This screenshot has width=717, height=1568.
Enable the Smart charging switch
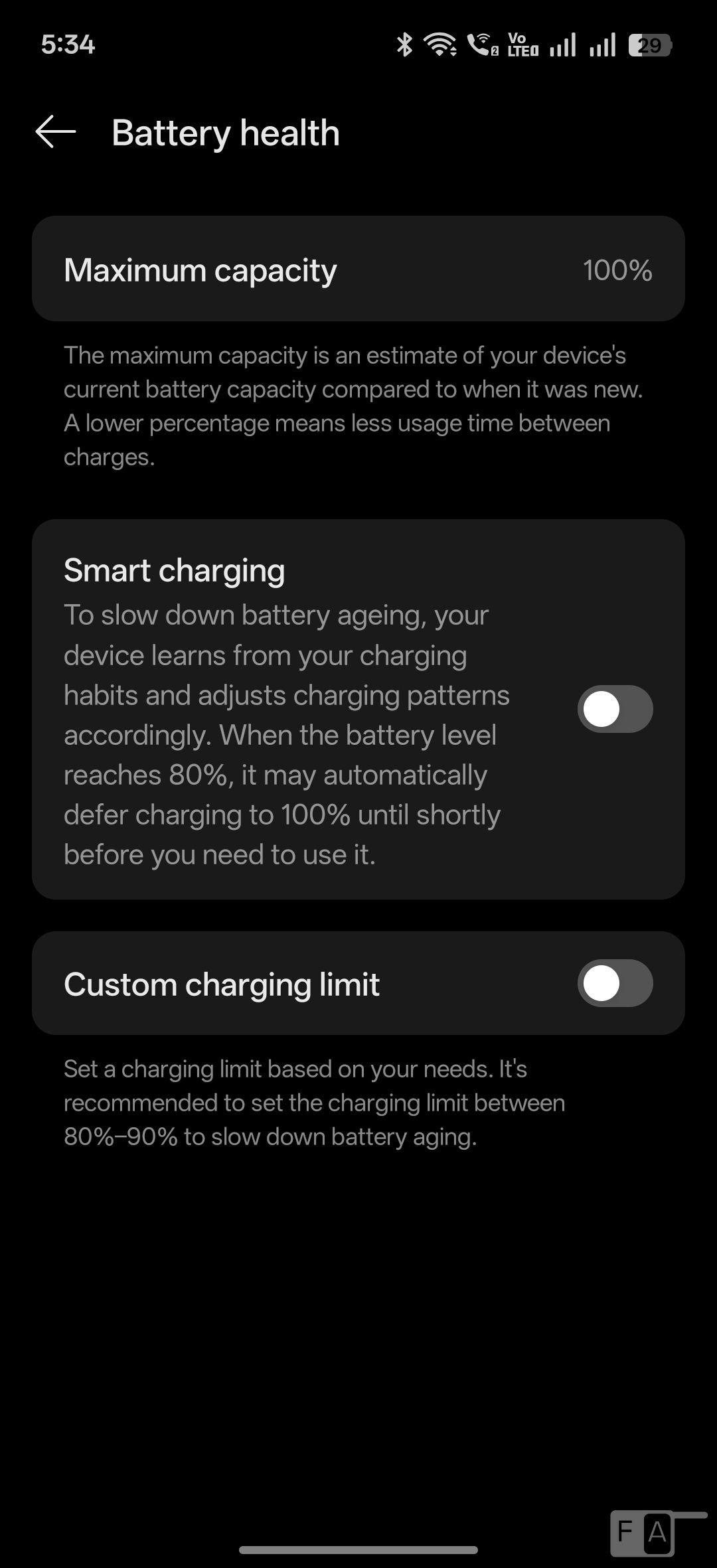pyautogui.click(x=615, y=709)
